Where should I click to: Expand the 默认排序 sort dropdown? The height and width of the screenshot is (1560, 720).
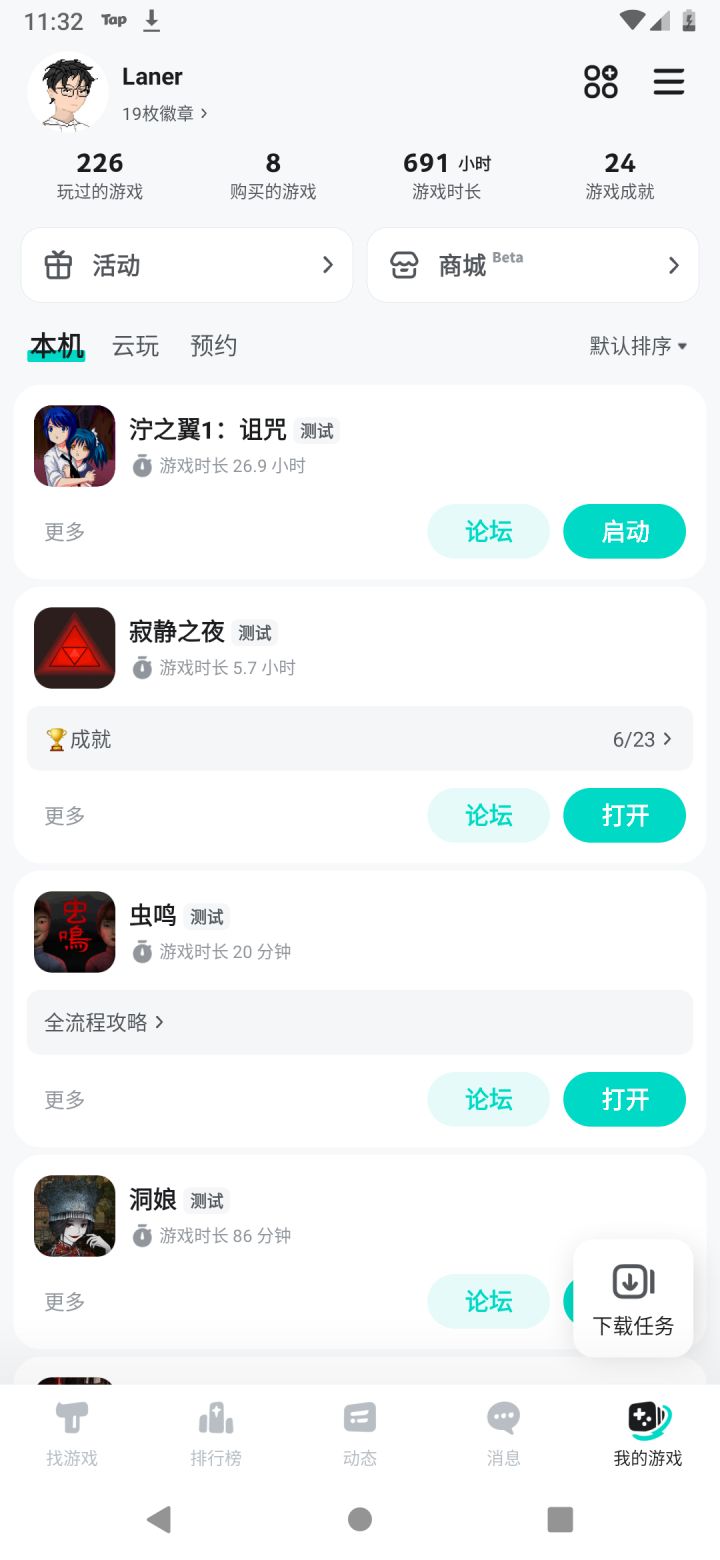[x=638, y=346]
